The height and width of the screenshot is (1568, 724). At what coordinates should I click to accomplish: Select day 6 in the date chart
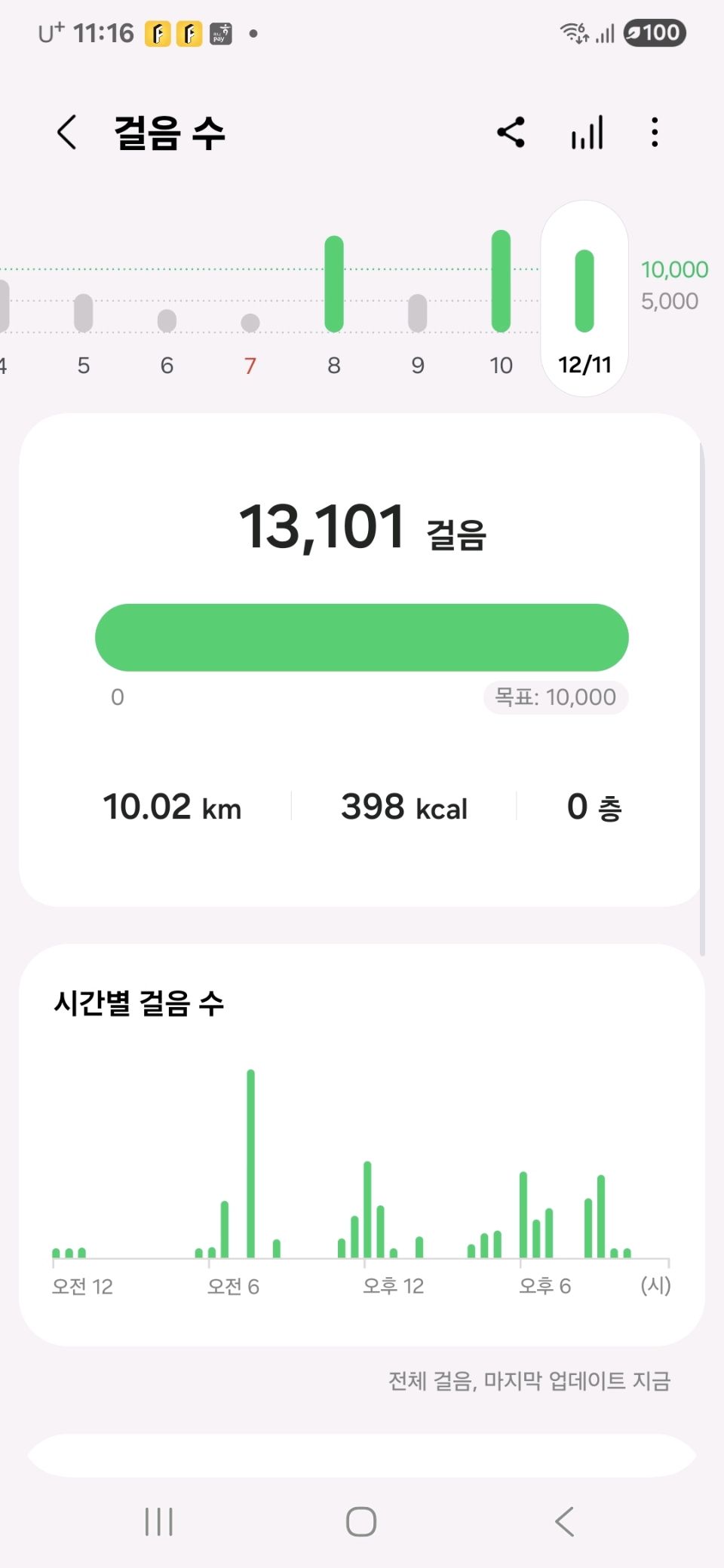click(167, 332)
